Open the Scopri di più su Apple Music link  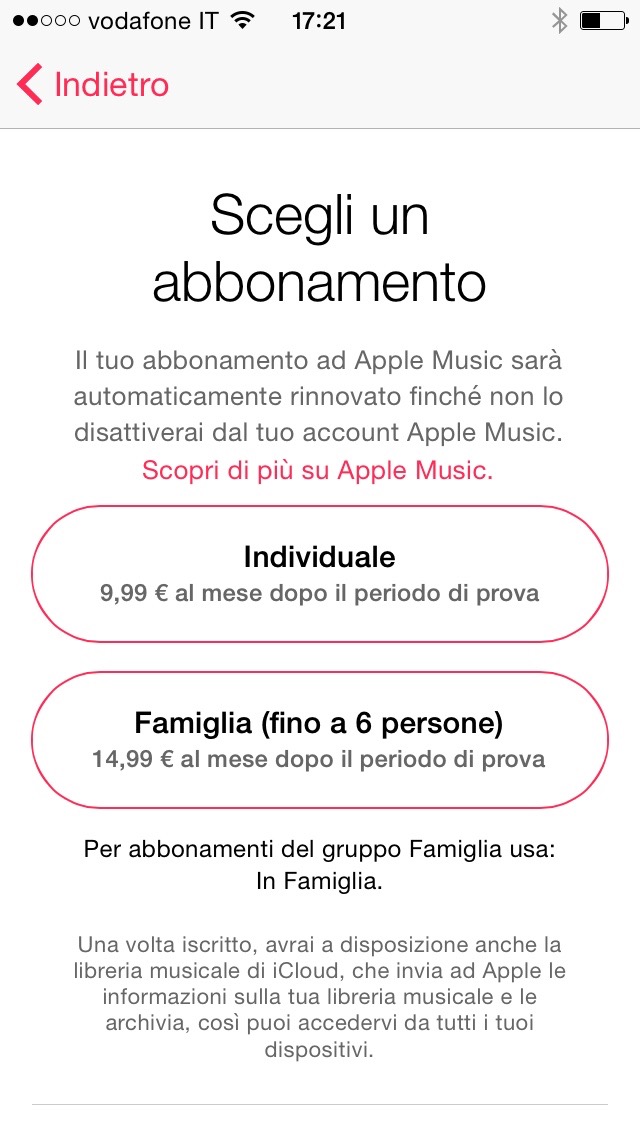[x=318, y=471]
